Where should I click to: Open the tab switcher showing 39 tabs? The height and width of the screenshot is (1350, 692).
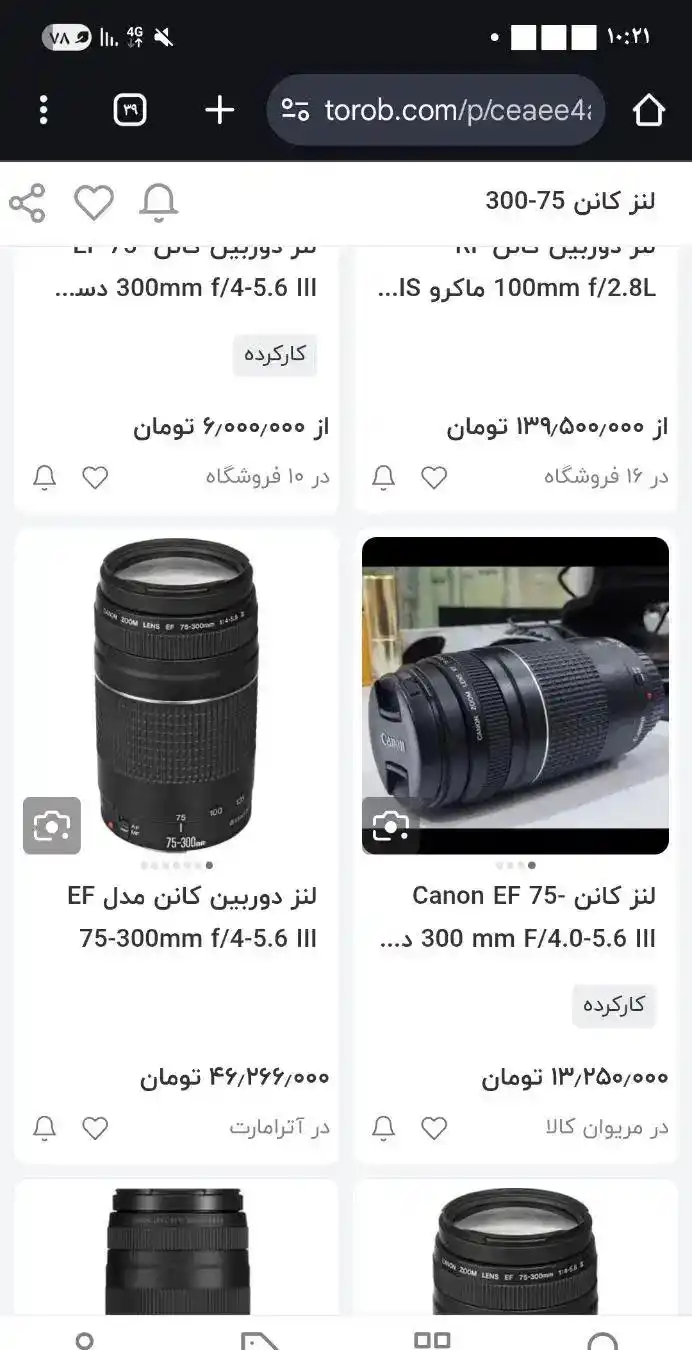(130, 110)
